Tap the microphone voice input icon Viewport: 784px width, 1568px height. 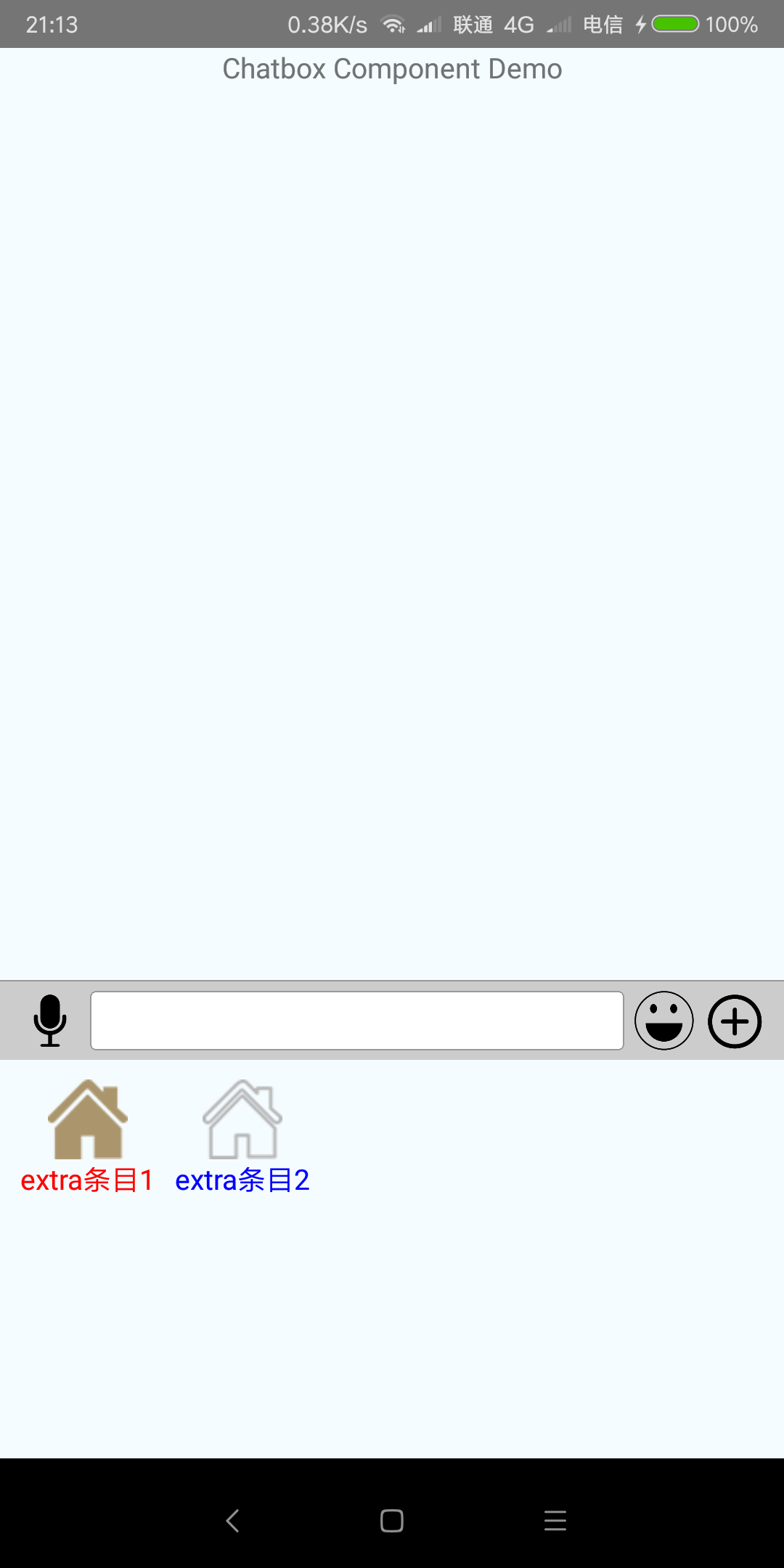[x=50, y=1021]
